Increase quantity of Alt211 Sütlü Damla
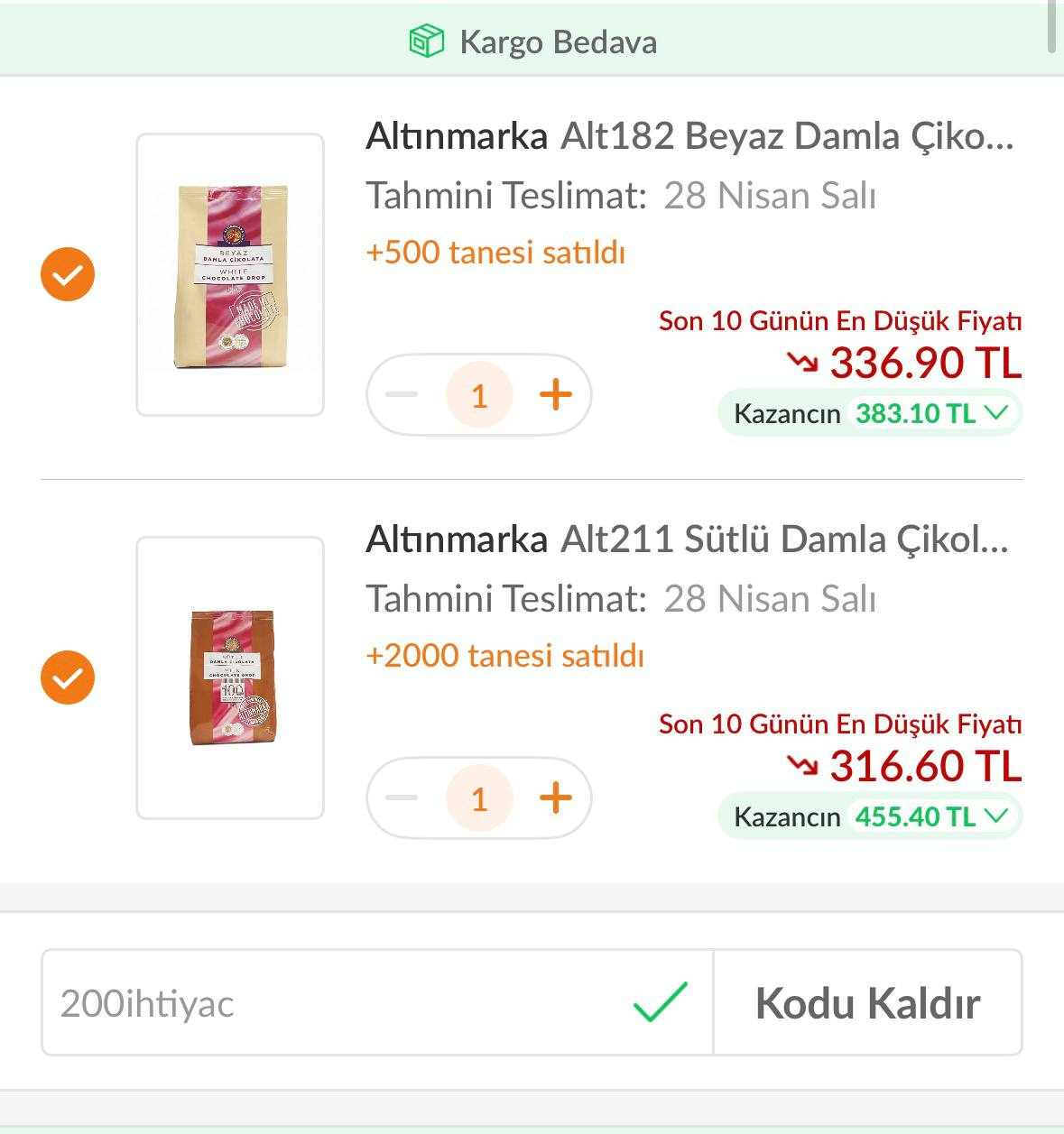1064x1134 pixels. click(556, 798)
